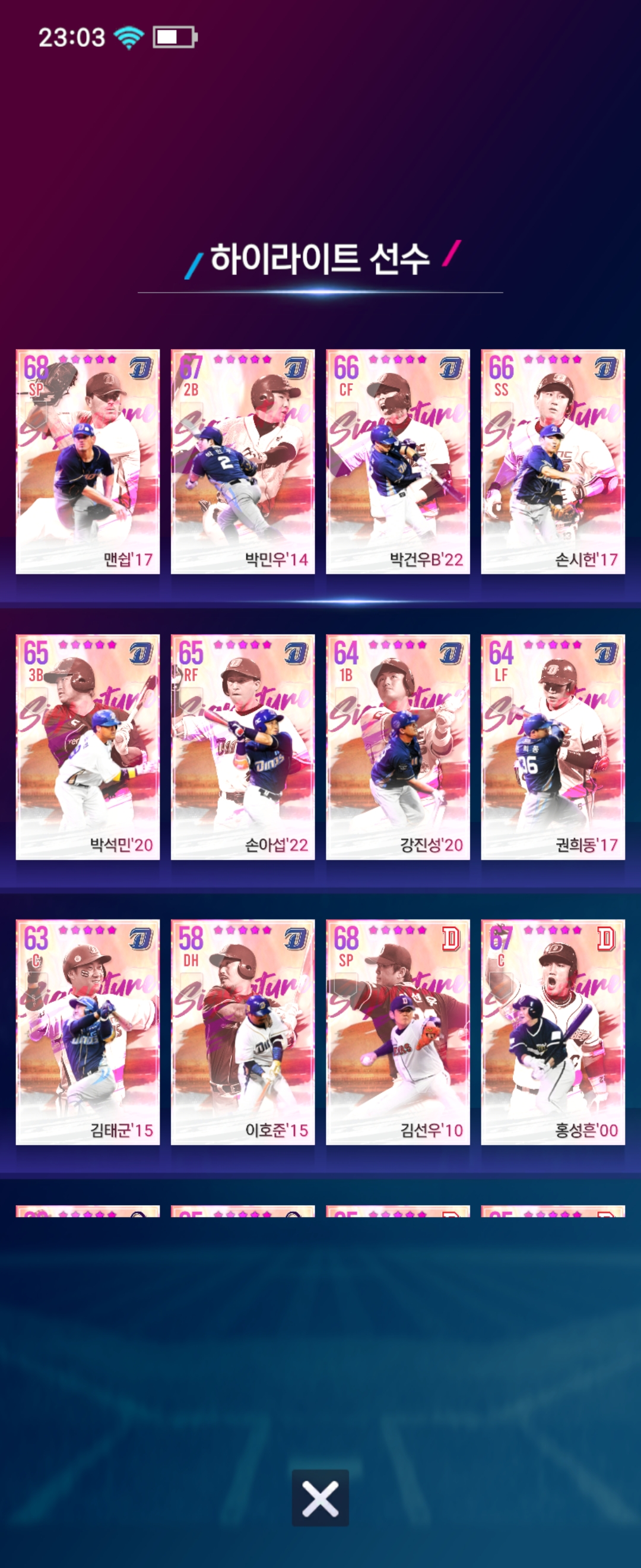Open the 손시헌'17 SS card

(x=553, y=461)
